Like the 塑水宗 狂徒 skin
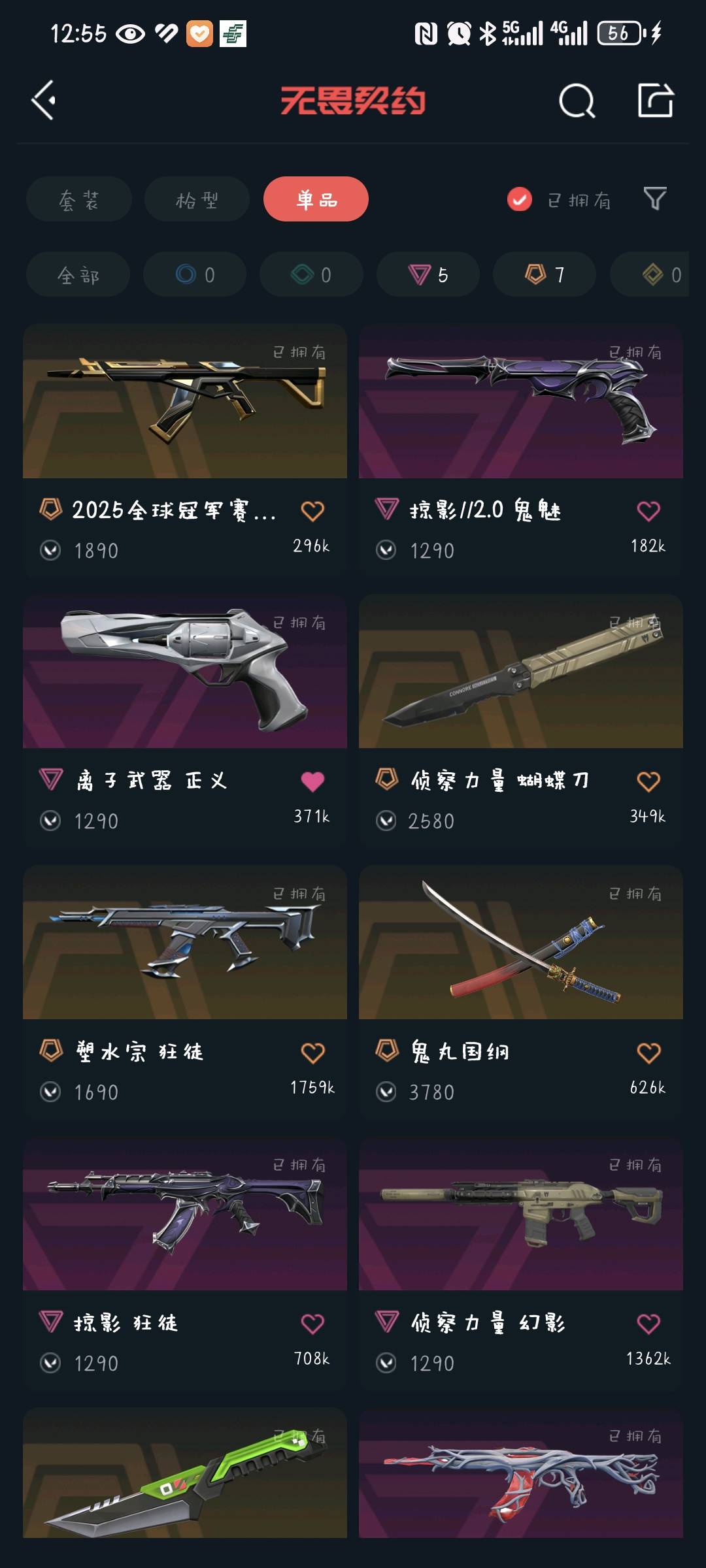 312,1053
